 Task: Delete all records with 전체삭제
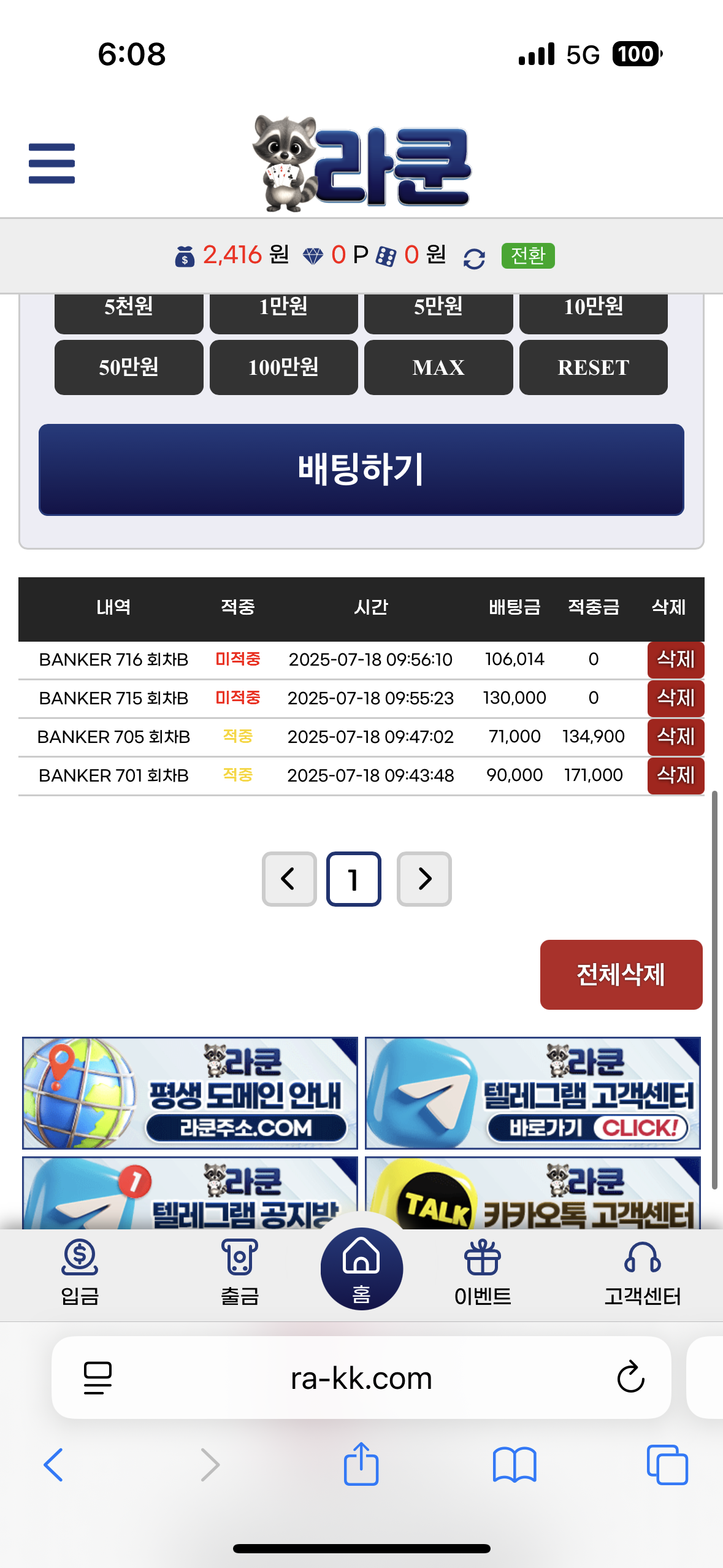click(x=621, y=975)
